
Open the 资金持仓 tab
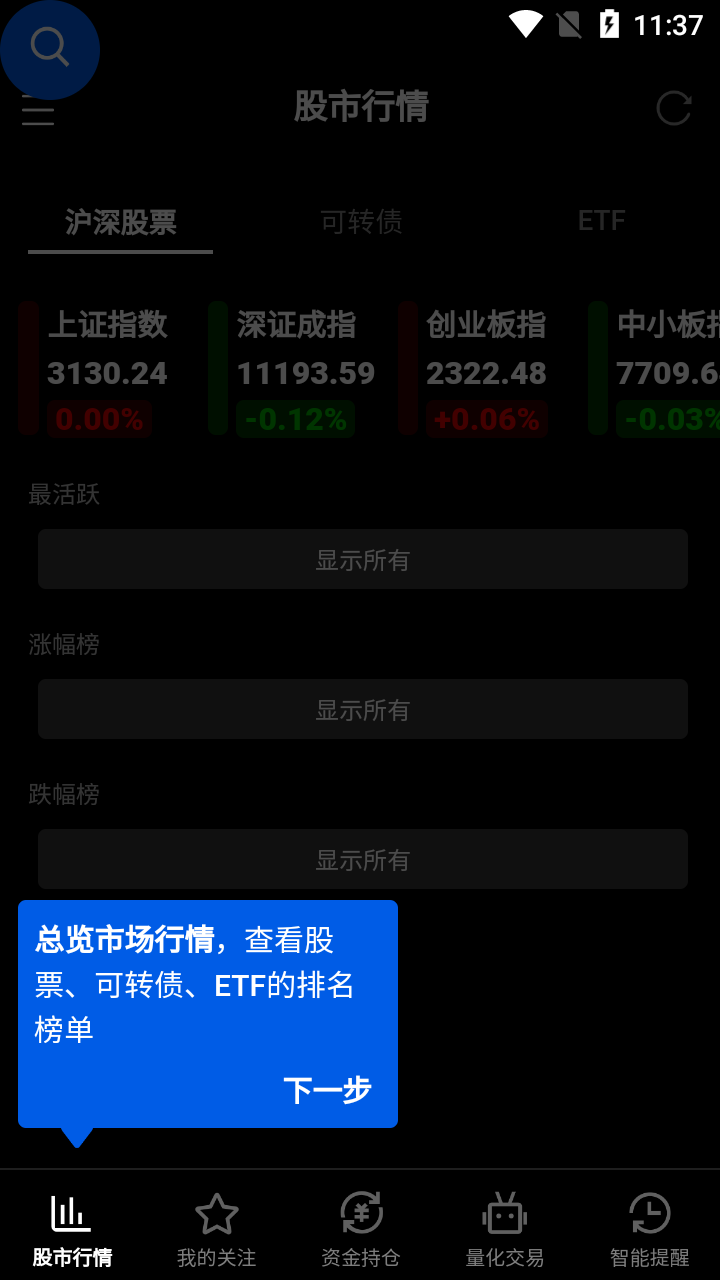pos(360,1228)
